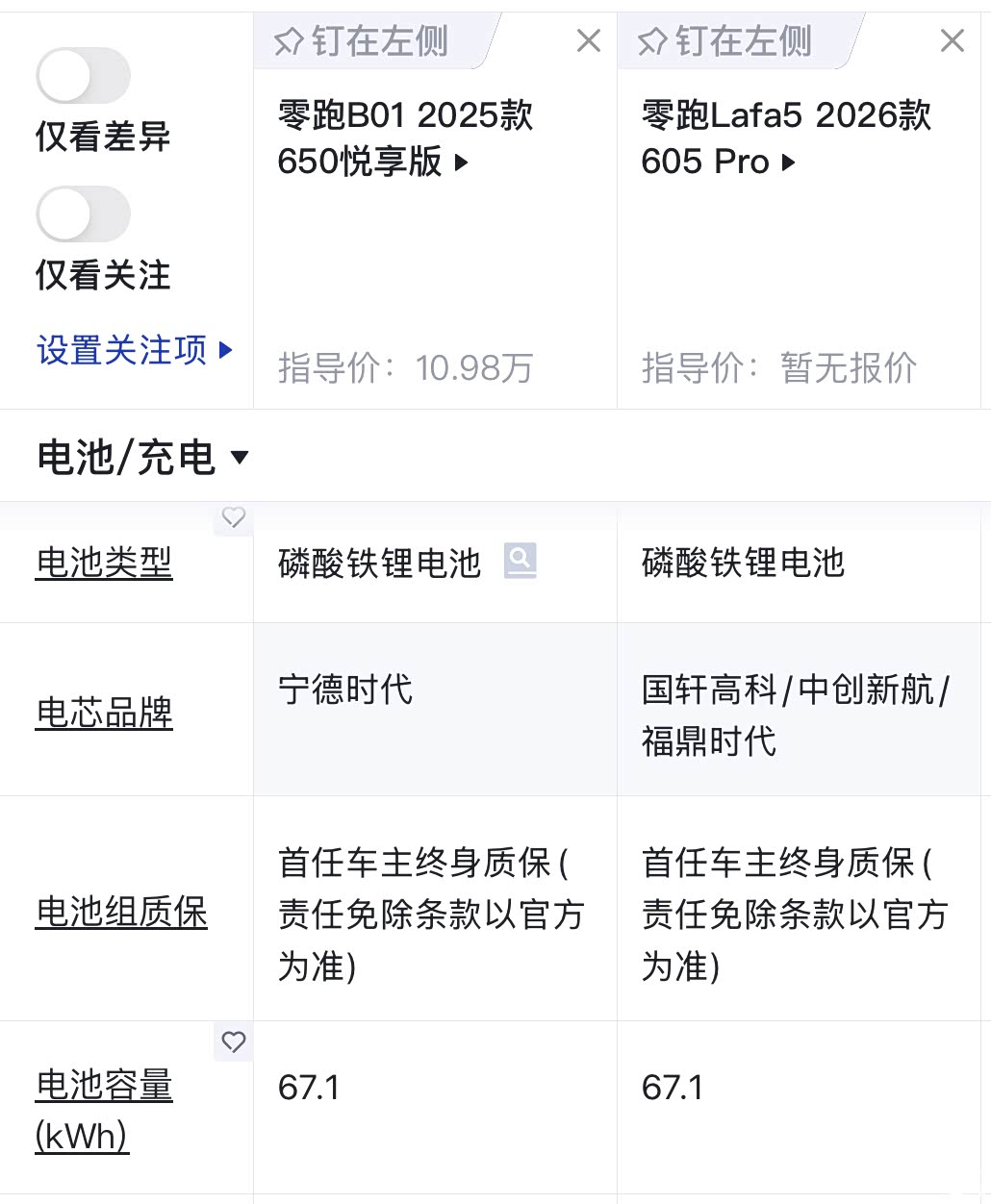
Task: Open 设置关注项 settings link
Action: coord(134,350)
